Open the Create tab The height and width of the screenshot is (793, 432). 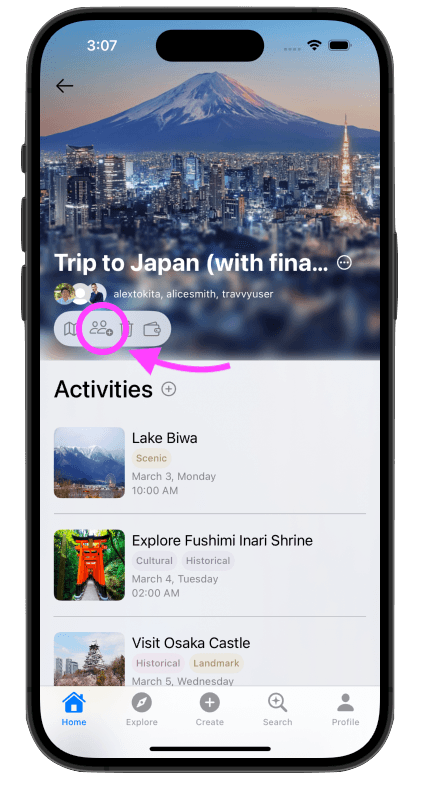[209, 710]
